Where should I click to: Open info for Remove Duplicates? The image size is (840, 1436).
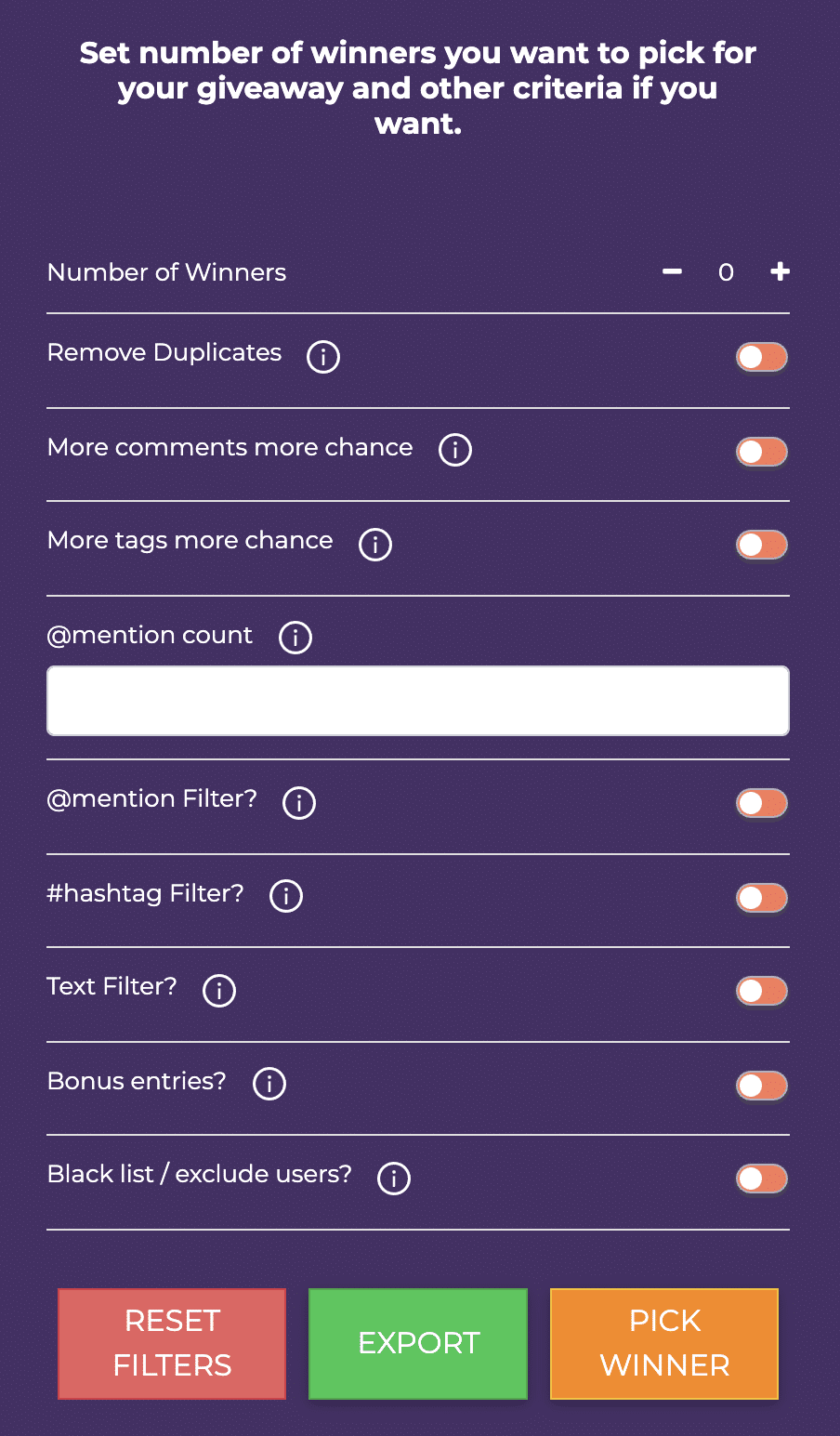pyautogui.click(x=323, y=356)
